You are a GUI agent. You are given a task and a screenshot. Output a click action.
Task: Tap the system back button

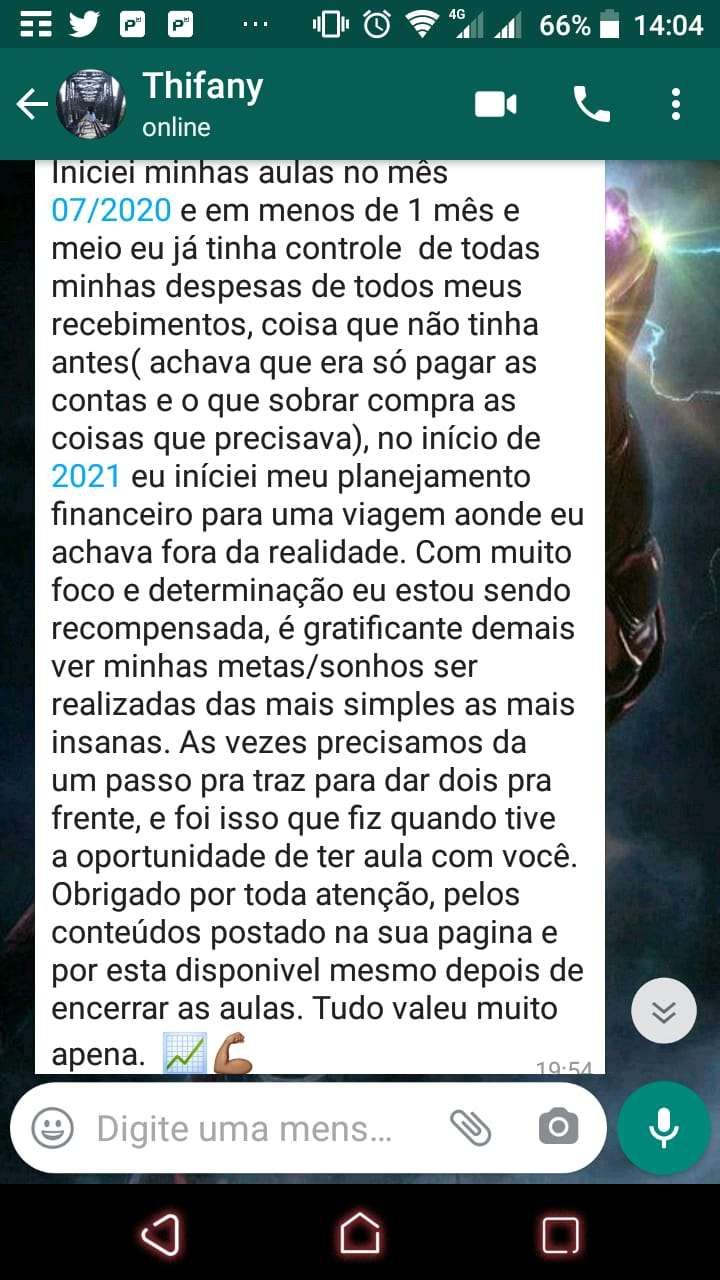[x=160, y=1234]
